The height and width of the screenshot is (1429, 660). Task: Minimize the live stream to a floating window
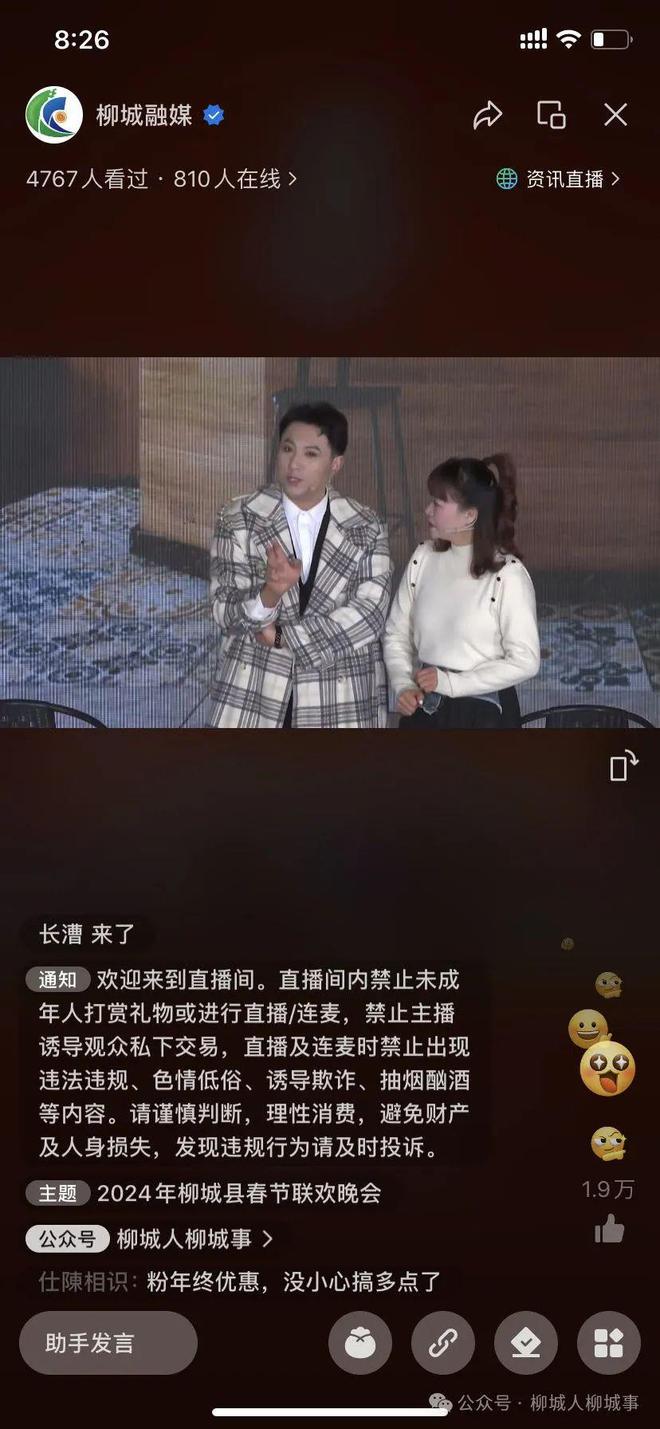(x=551, y=115)
